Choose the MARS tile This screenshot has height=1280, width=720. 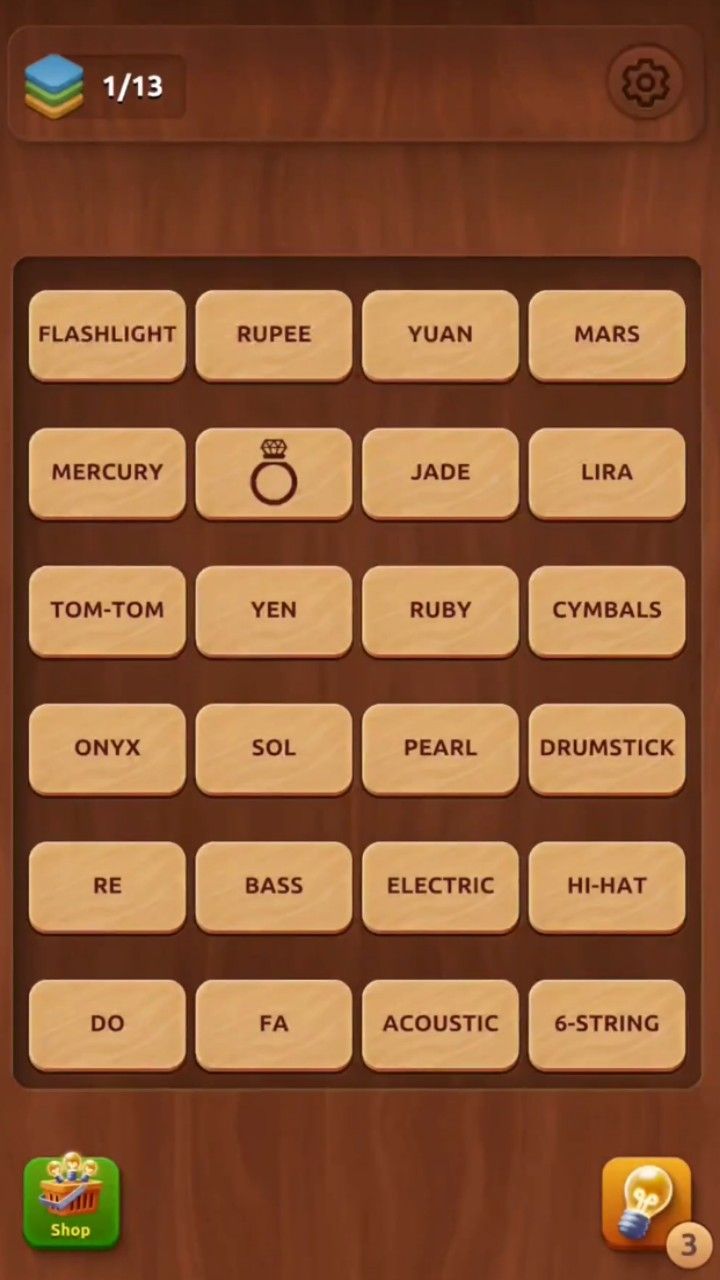[x=607, y=334]
